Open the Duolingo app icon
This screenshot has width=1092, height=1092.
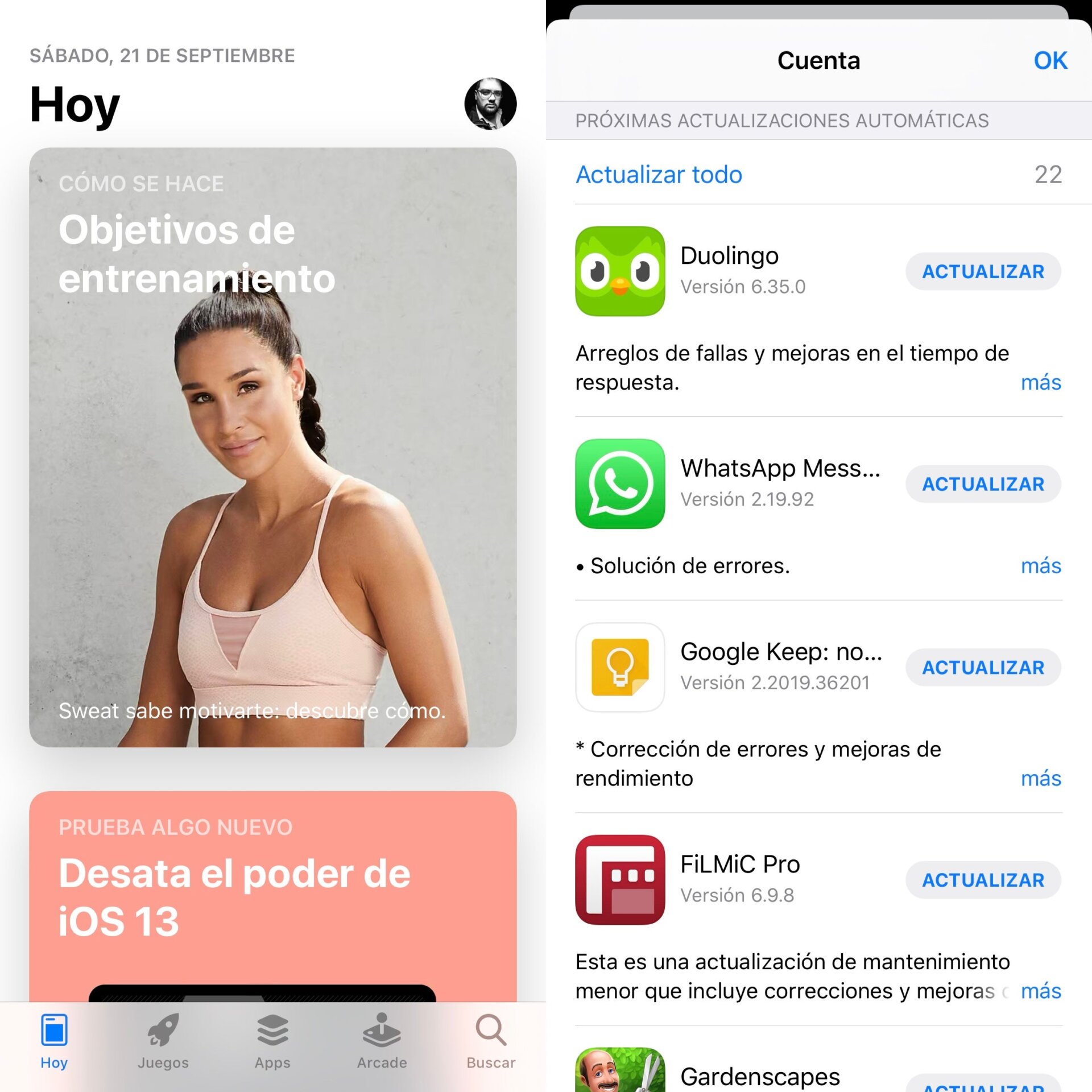click(620, 271)
